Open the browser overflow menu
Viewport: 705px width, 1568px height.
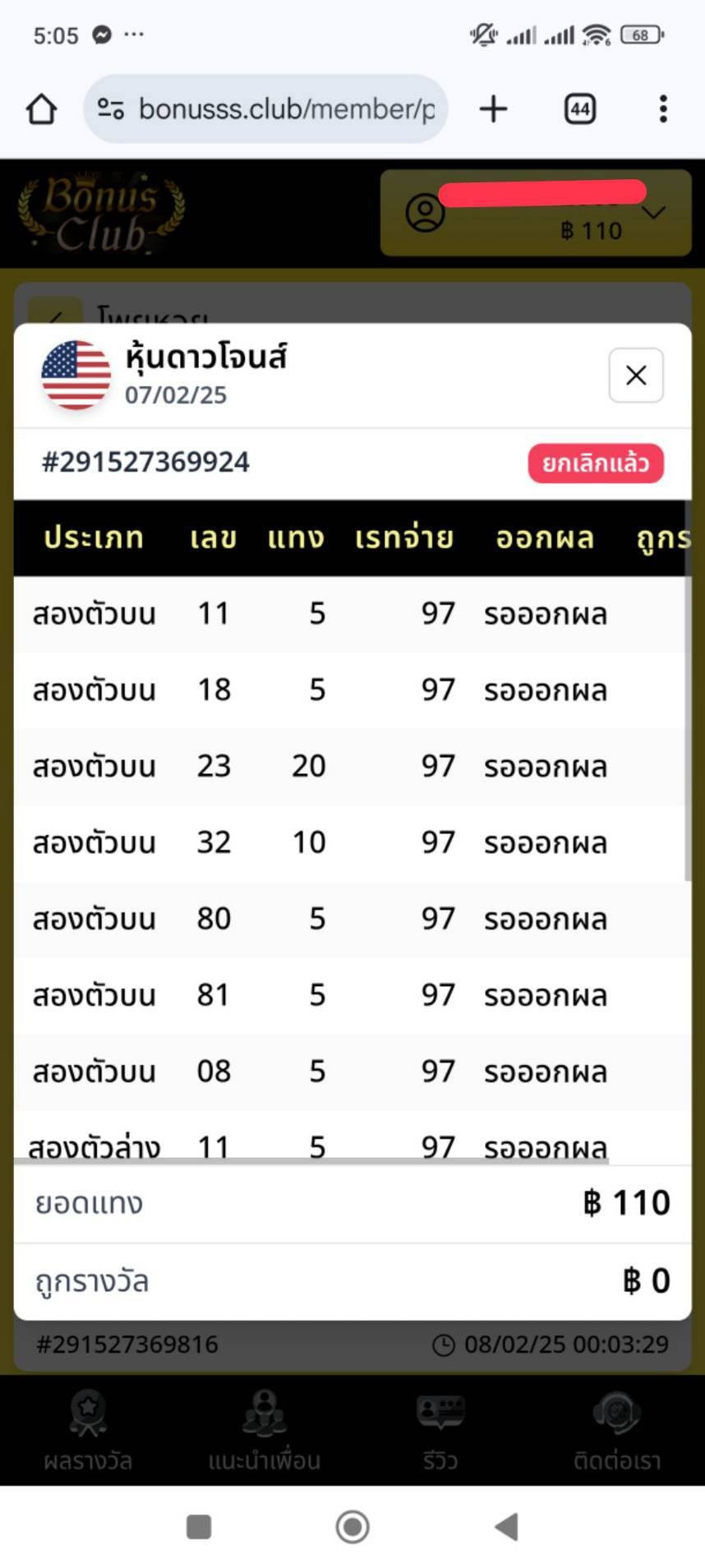(x=663, y=108)
